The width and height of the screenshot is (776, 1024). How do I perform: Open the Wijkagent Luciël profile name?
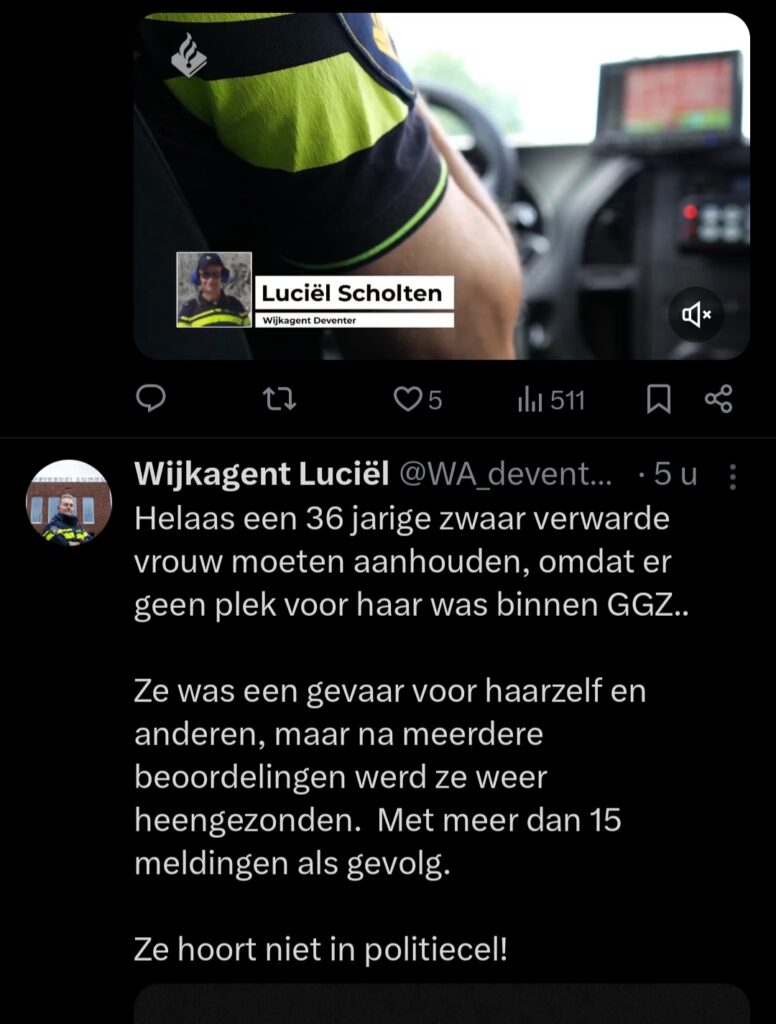click(261, 476)
